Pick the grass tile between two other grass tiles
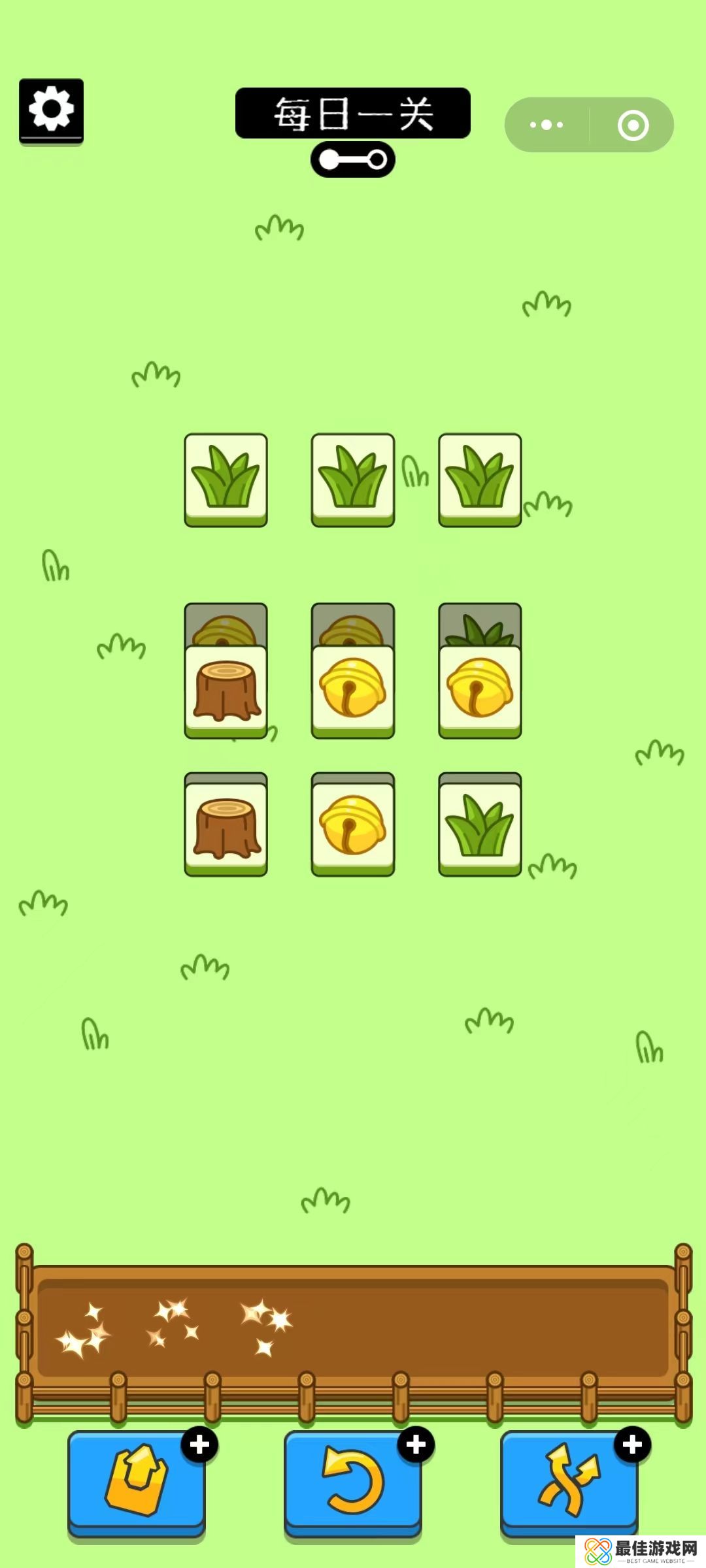Viewport: 706px width, 1568px height. pos(353,479)
